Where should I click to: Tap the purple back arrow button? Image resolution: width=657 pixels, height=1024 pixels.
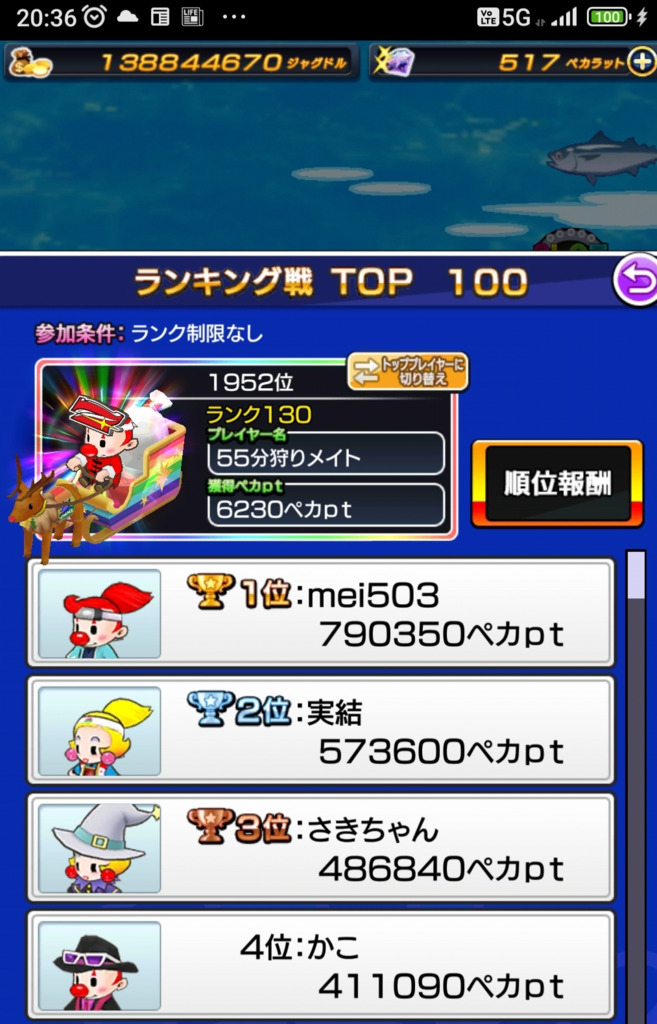pyautogui.click(x=636, y=281)
